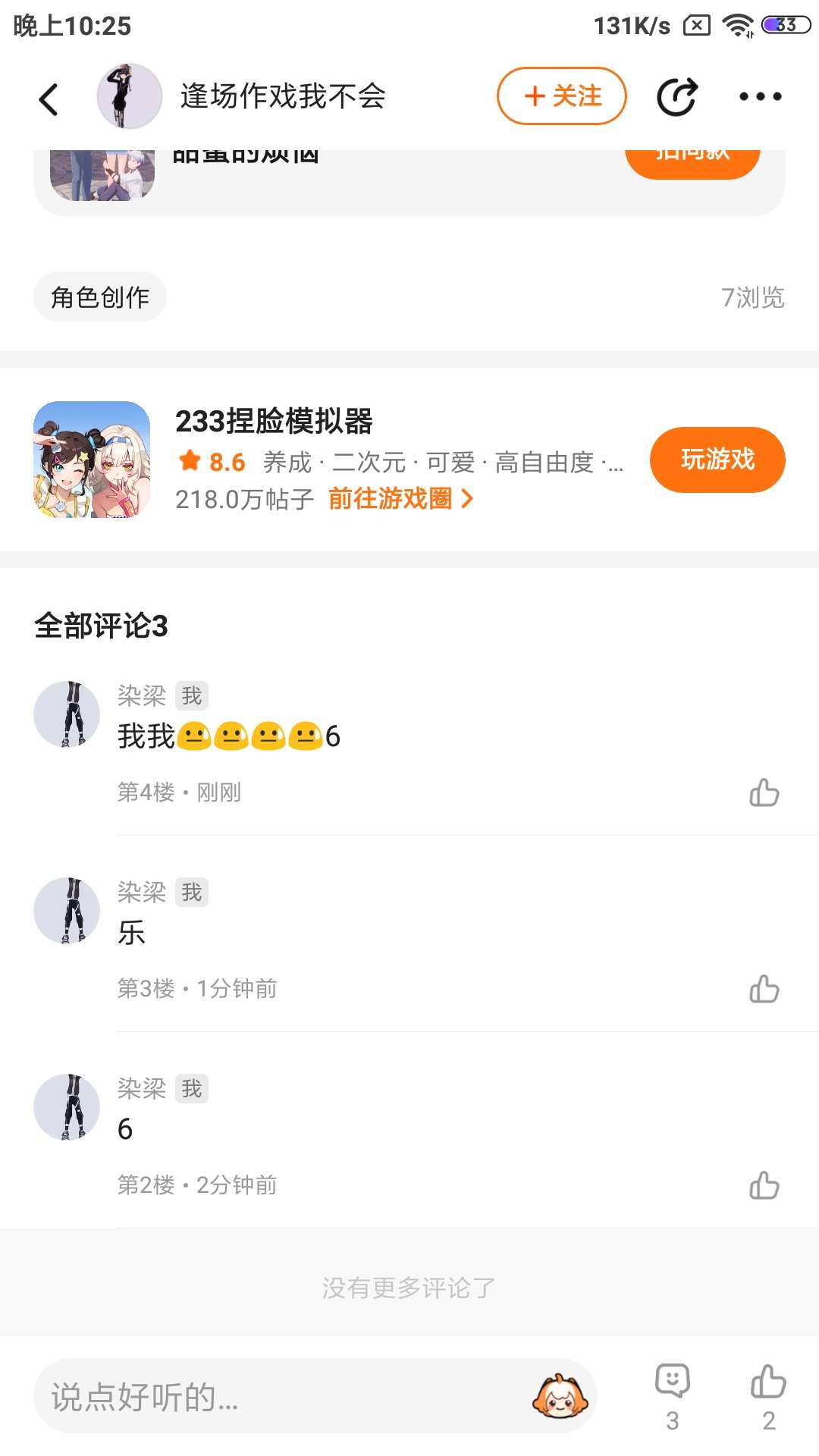The height and width of the screenshot is (1456, 819).
Task: Share this post
Action: [676, 97]
